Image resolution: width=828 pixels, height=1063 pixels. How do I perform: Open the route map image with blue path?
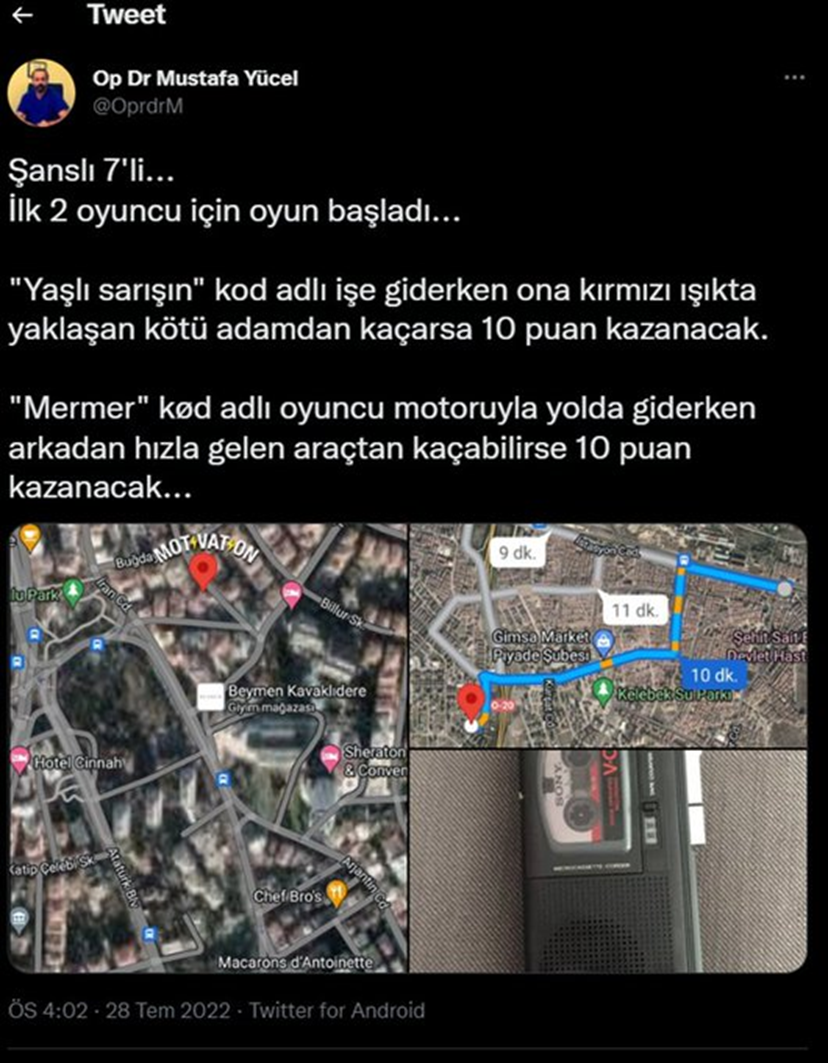(608, 635)
